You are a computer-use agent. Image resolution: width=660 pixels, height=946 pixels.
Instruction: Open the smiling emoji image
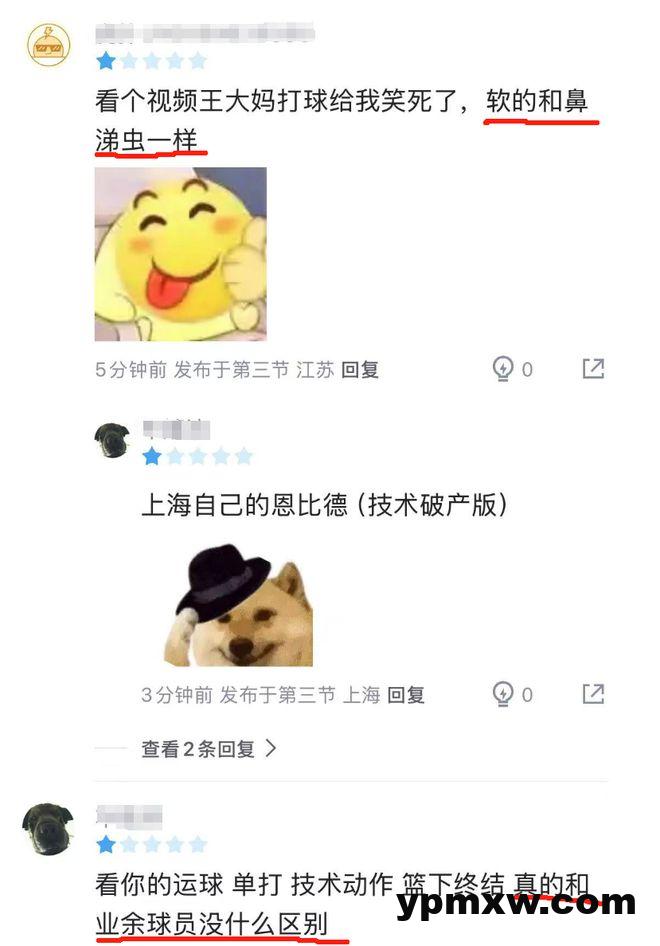(x=181, y=254)
